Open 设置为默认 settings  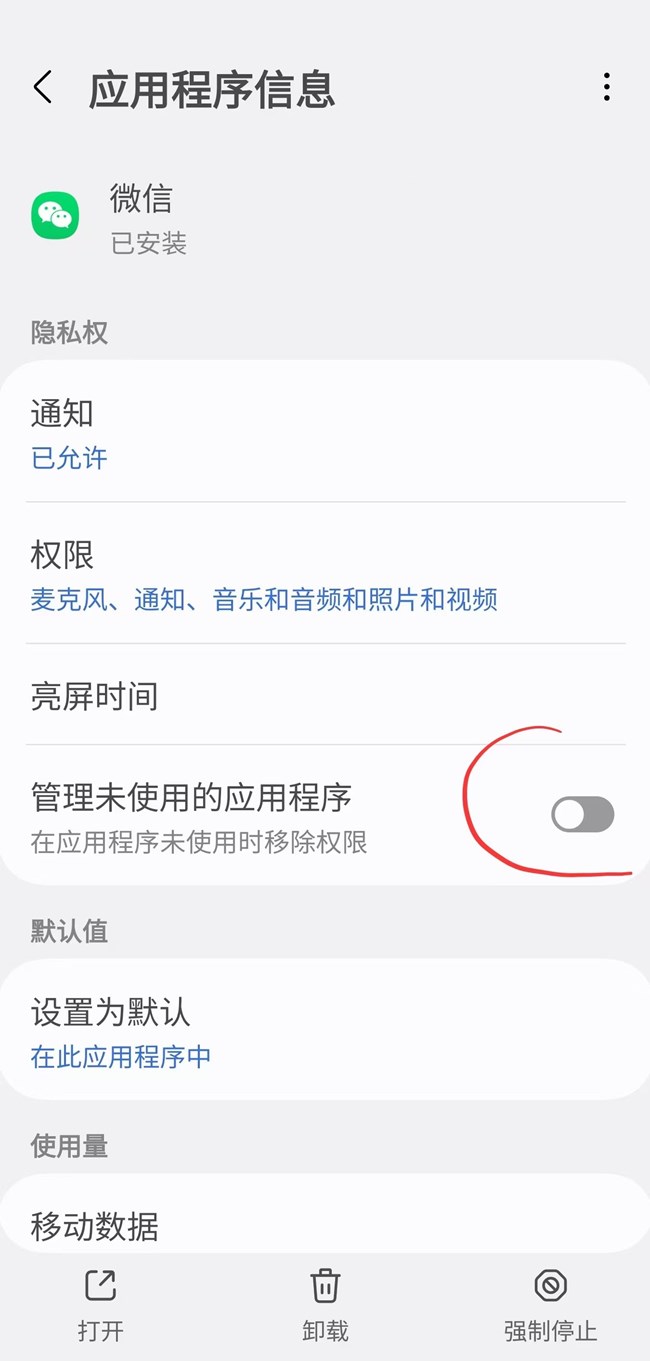[325, 1032]
